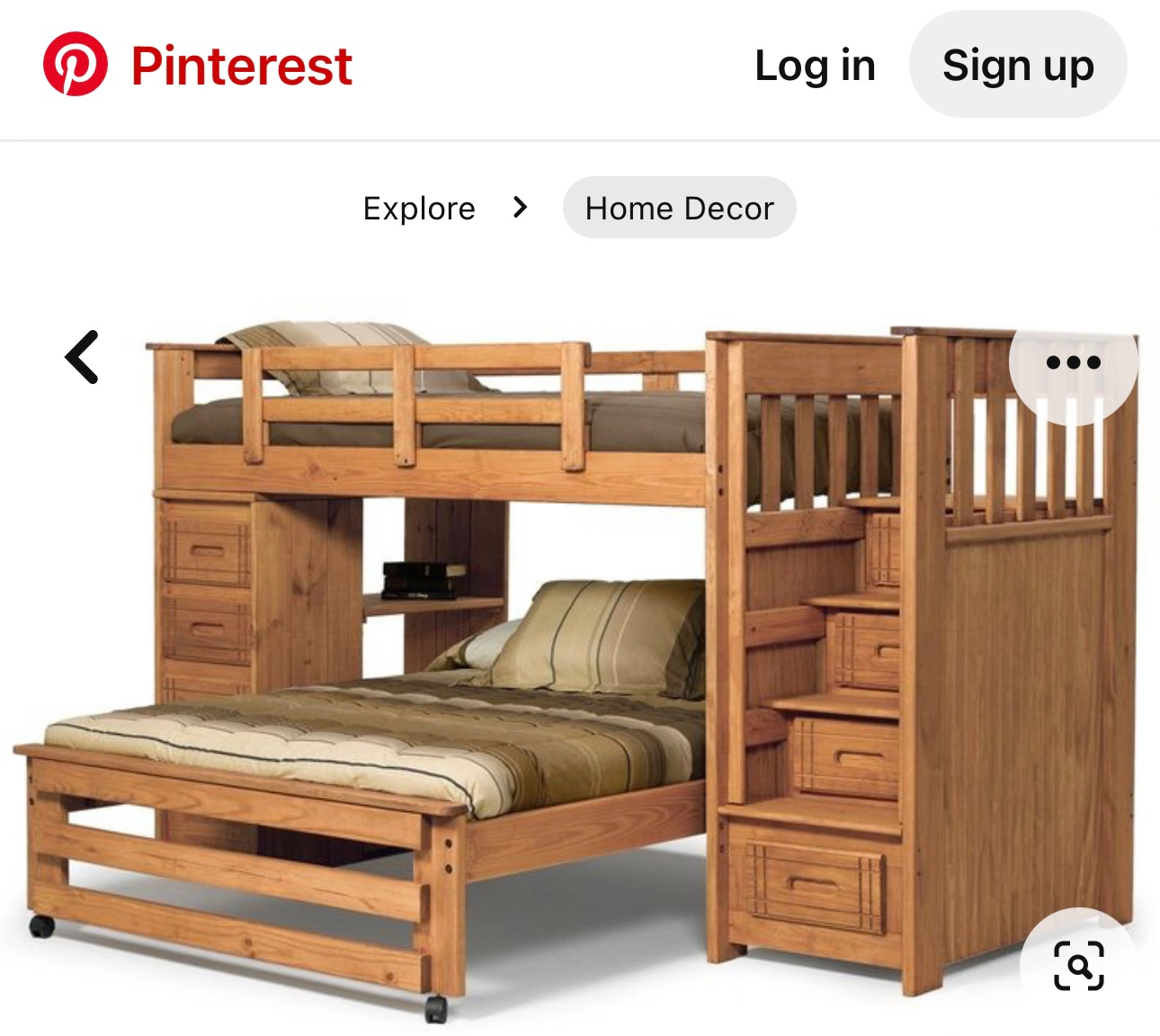1160x1036 pixels.
Task: Open the three-dot overflow menu
Action: [x=1073, y=362]
